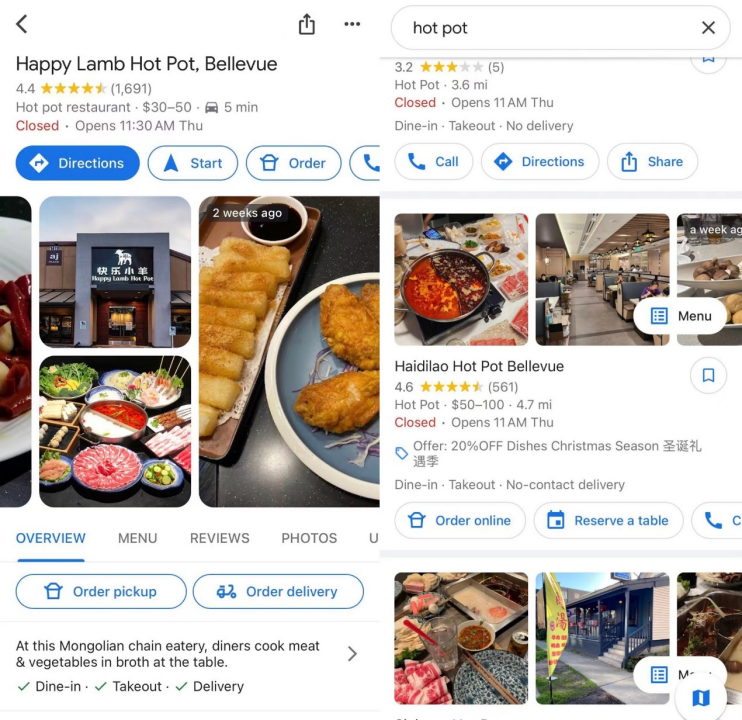The image size is (742, 720).
Task: Tap Start navigation button
Action: [192, 163]
